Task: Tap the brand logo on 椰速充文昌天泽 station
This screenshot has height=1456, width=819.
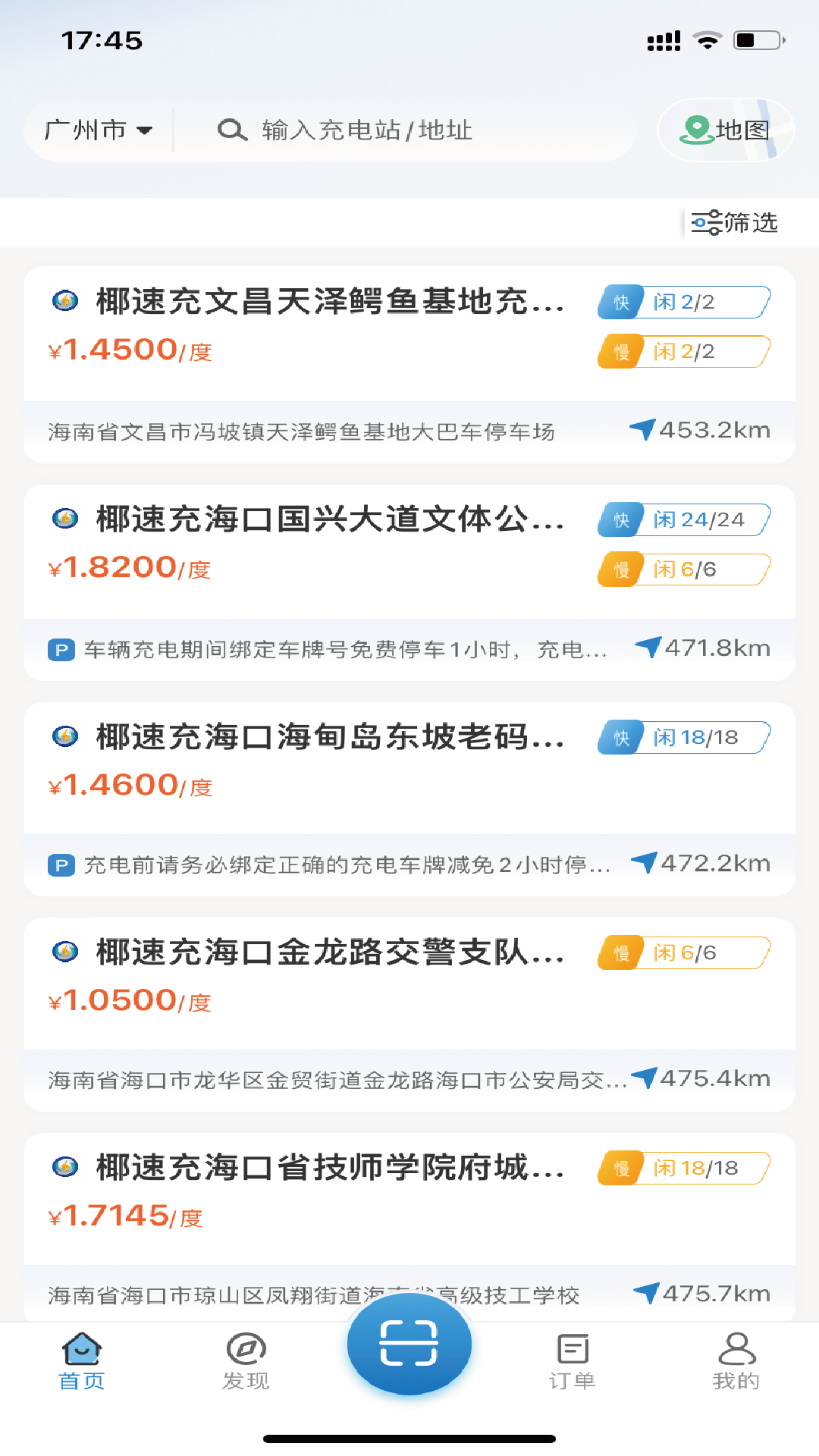Action: click(x=66, y=300)
